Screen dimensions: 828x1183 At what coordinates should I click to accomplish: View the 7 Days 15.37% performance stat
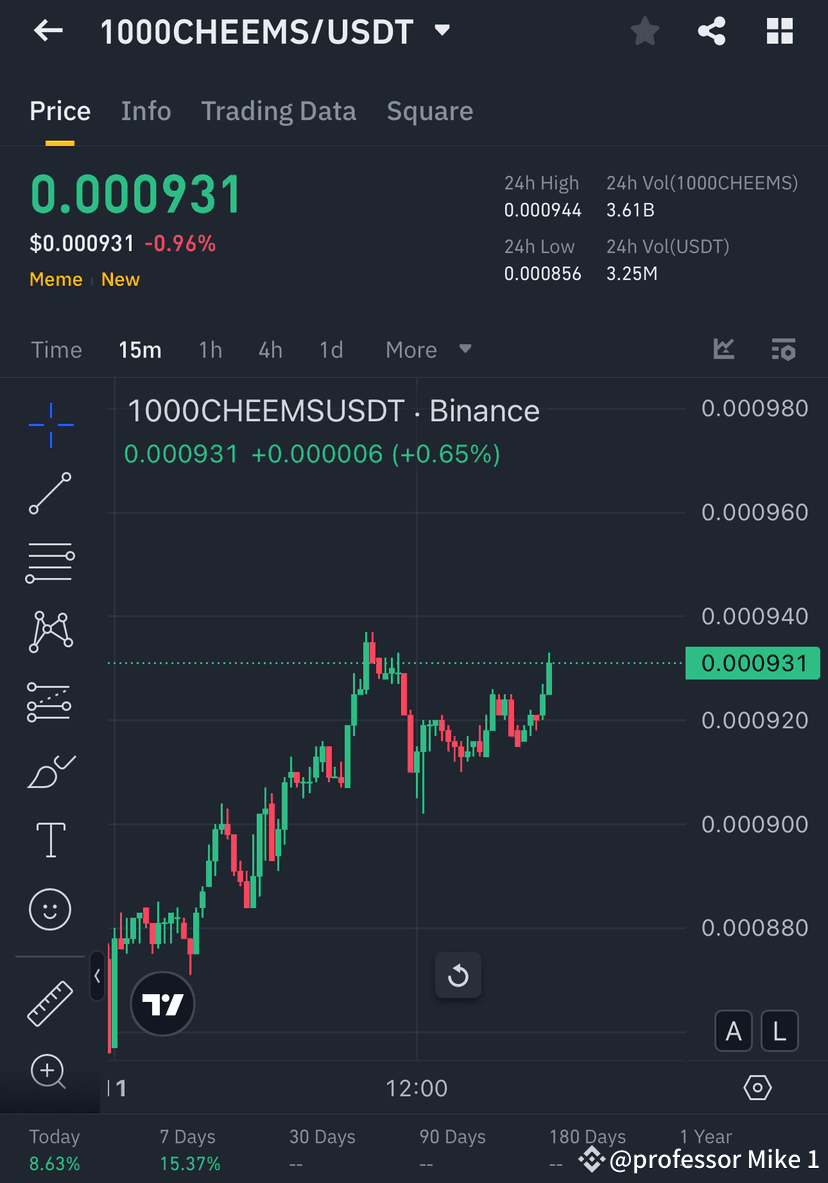click(187, 1148)
